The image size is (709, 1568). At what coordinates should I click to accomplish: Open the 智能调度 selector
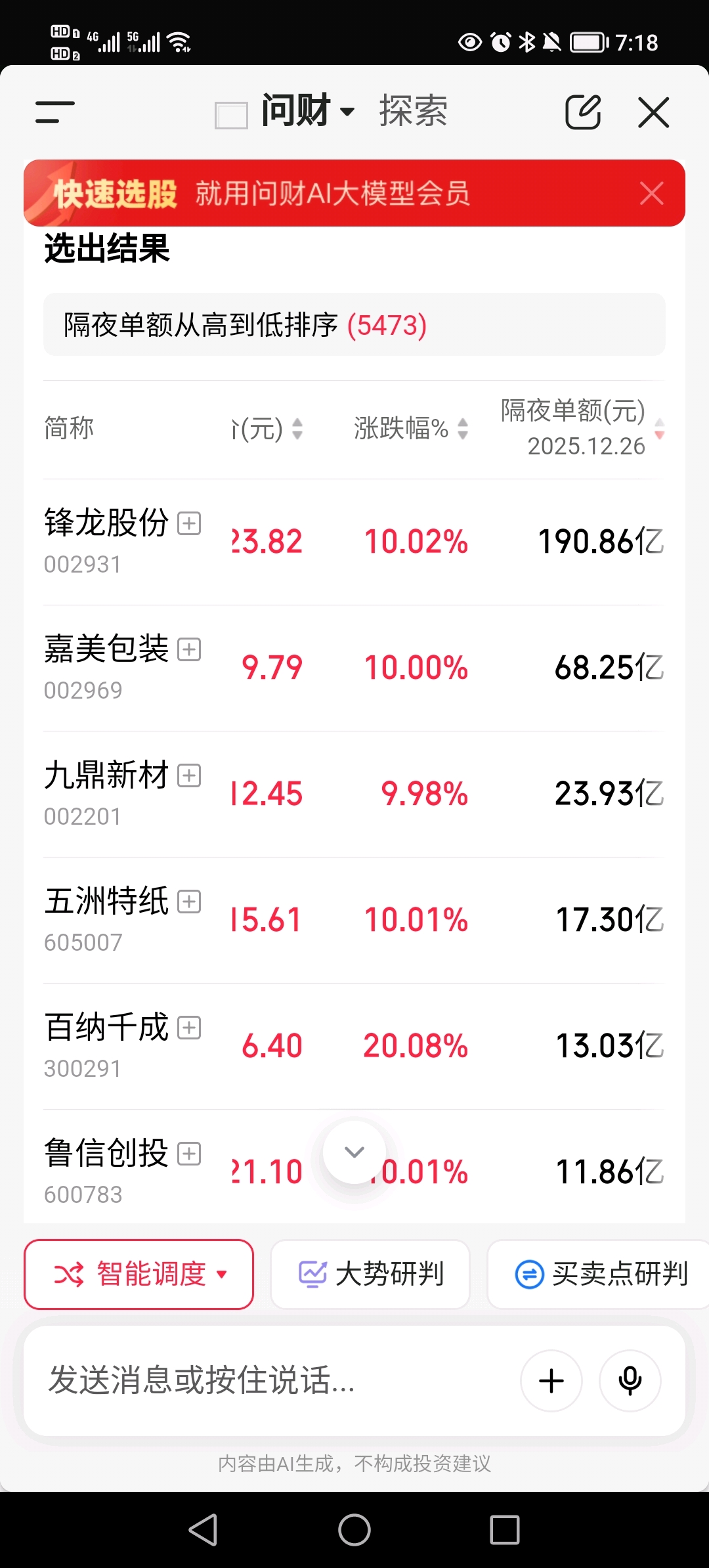coord(139,1274)
